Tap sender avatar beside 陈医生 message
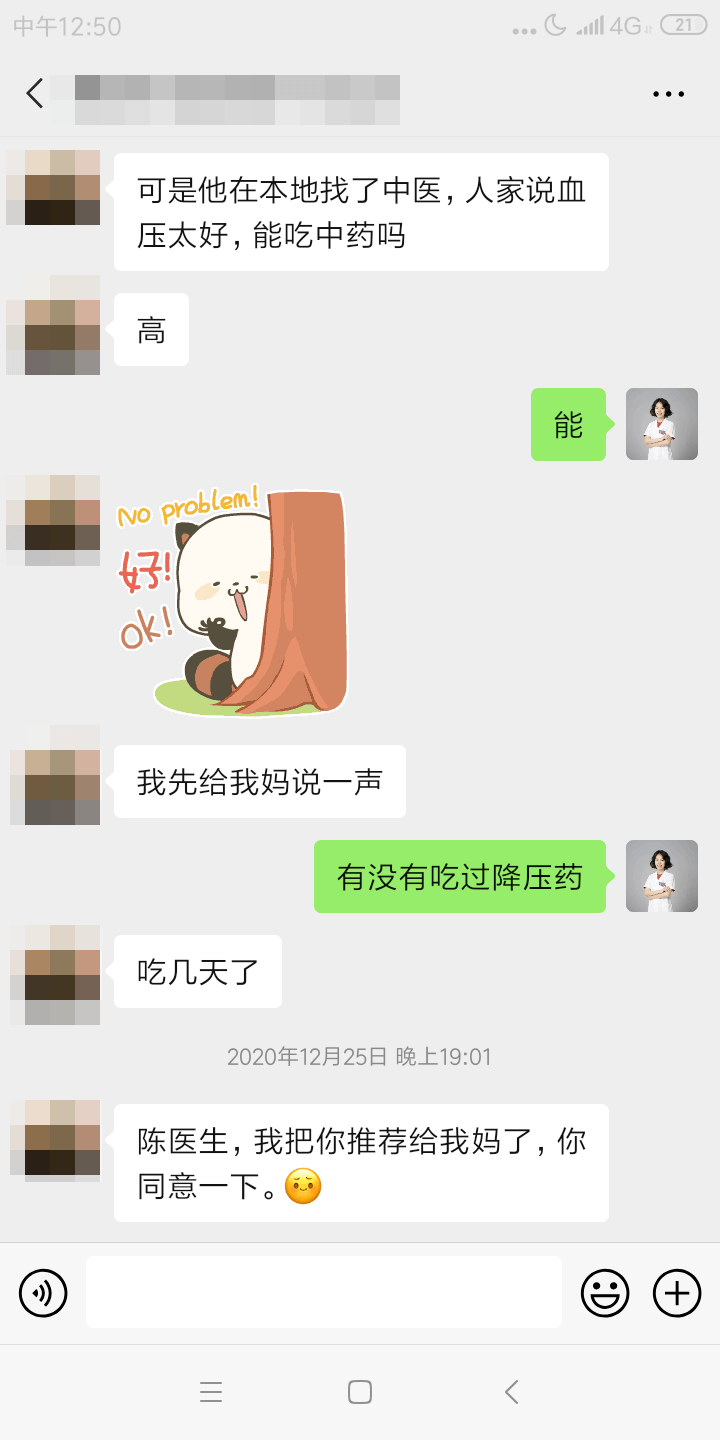Image resolution: width=720 pixels, height=1440 pixels. click(55, 1140)
